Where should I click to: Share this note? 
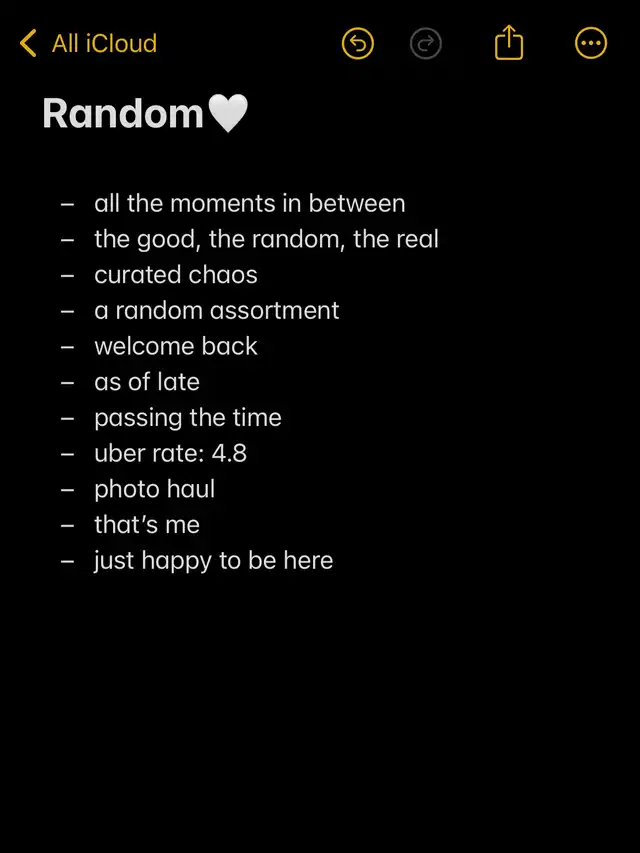point(509,42)
